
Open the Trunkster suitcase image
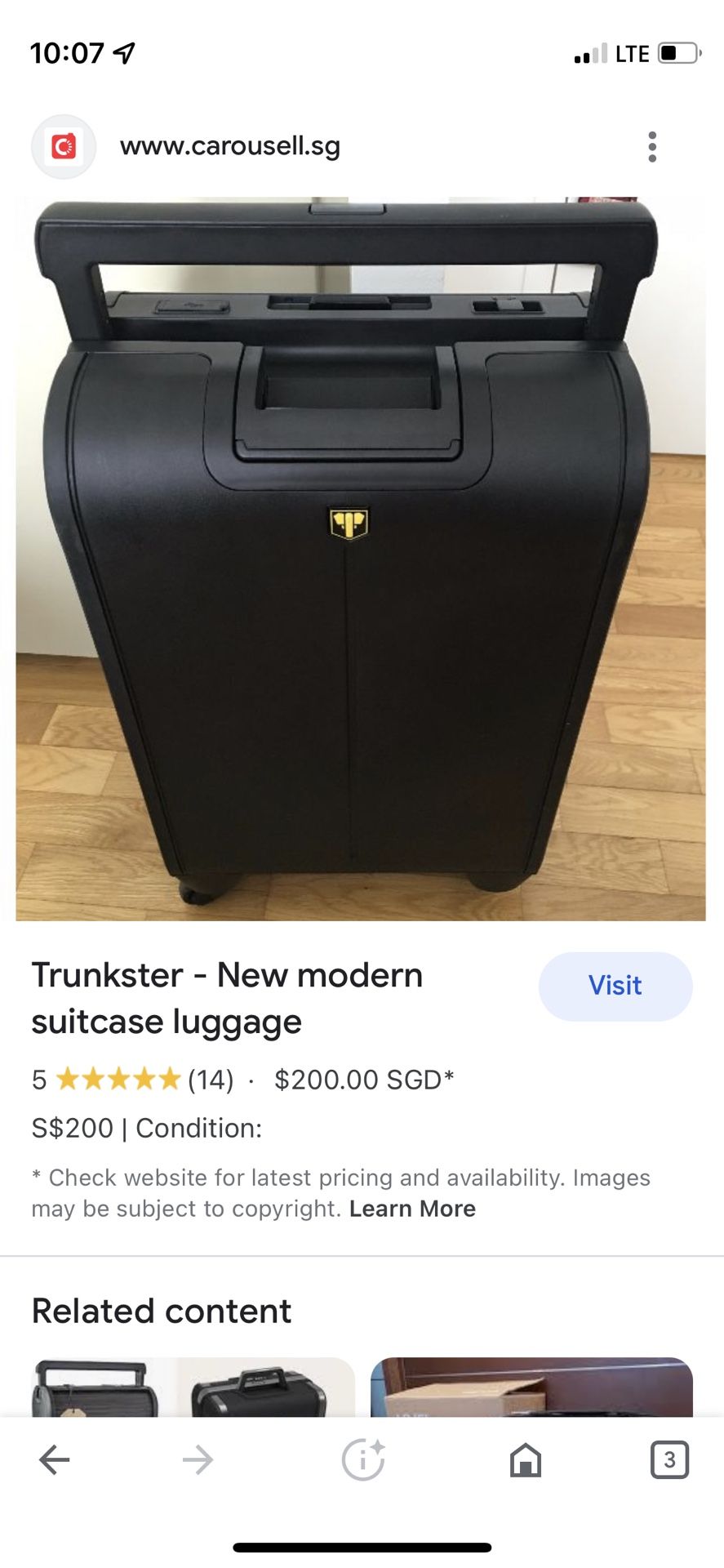point(361,559)
